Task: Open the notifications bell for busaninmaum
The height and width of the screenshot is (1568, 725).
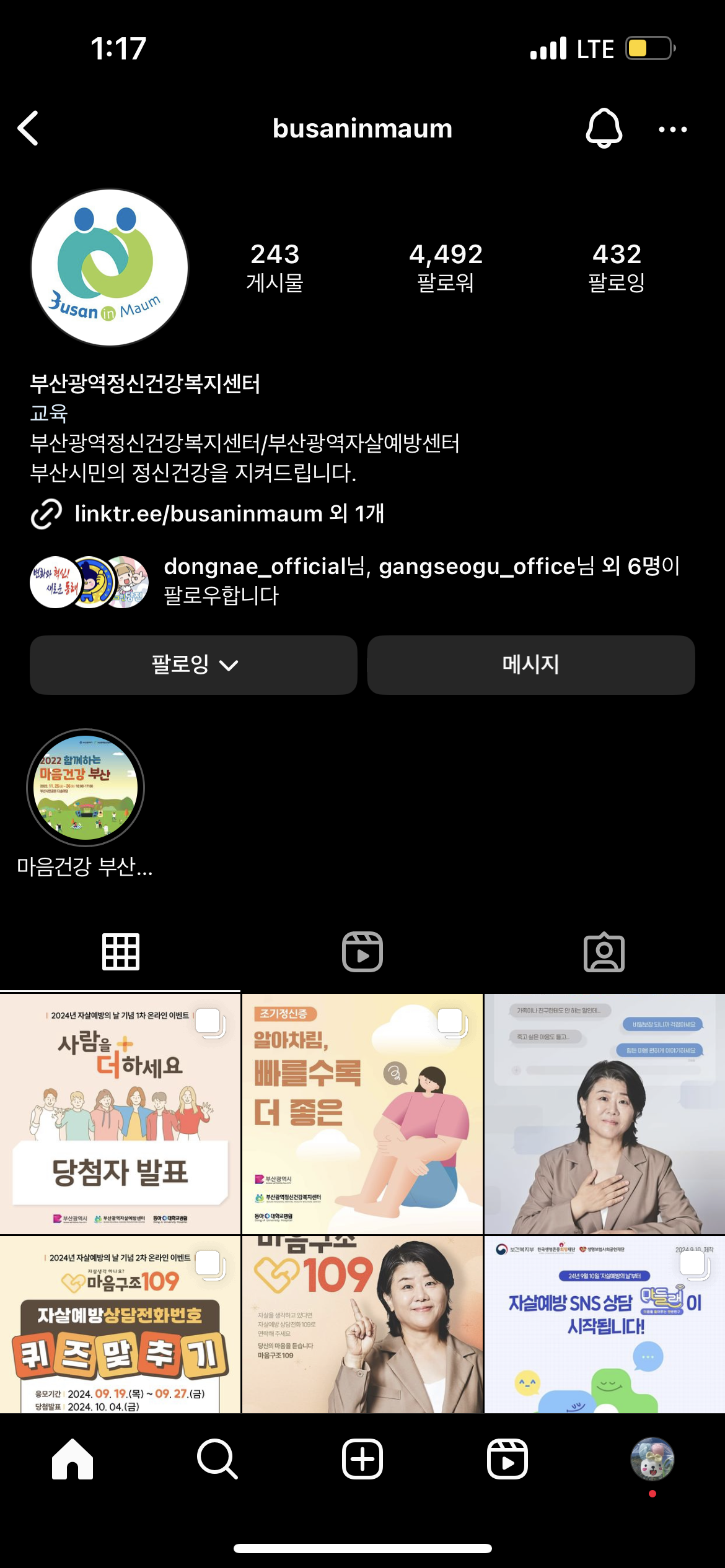Action: click(x=604, y=128)
